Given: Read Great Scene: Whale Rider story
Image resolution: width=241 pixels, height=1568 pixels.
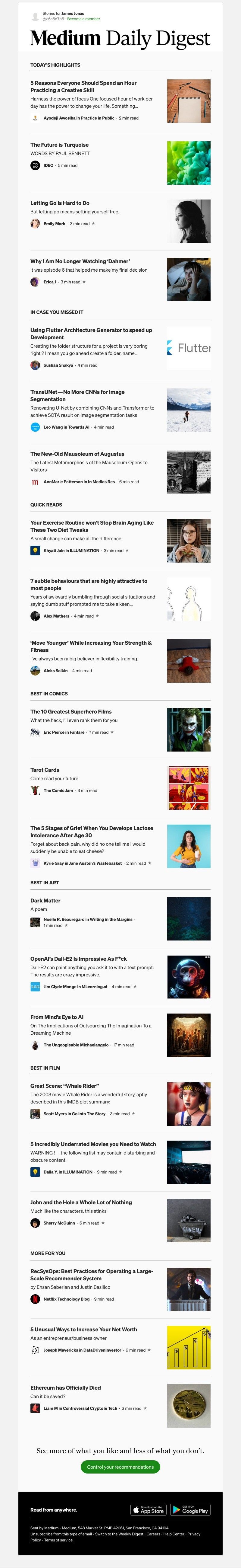Looking at the screenshot, I should point(64,1085).
